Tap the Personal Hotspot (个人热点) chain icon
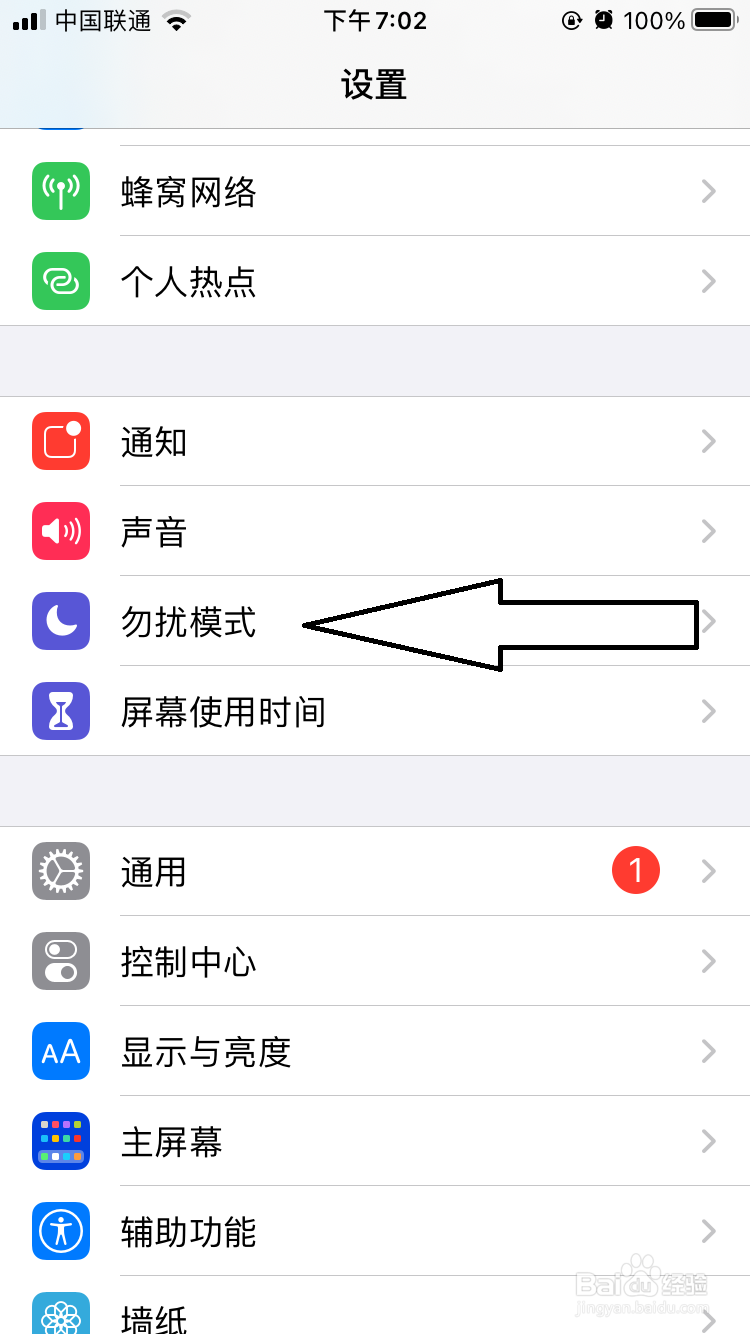 click(60, 281)
